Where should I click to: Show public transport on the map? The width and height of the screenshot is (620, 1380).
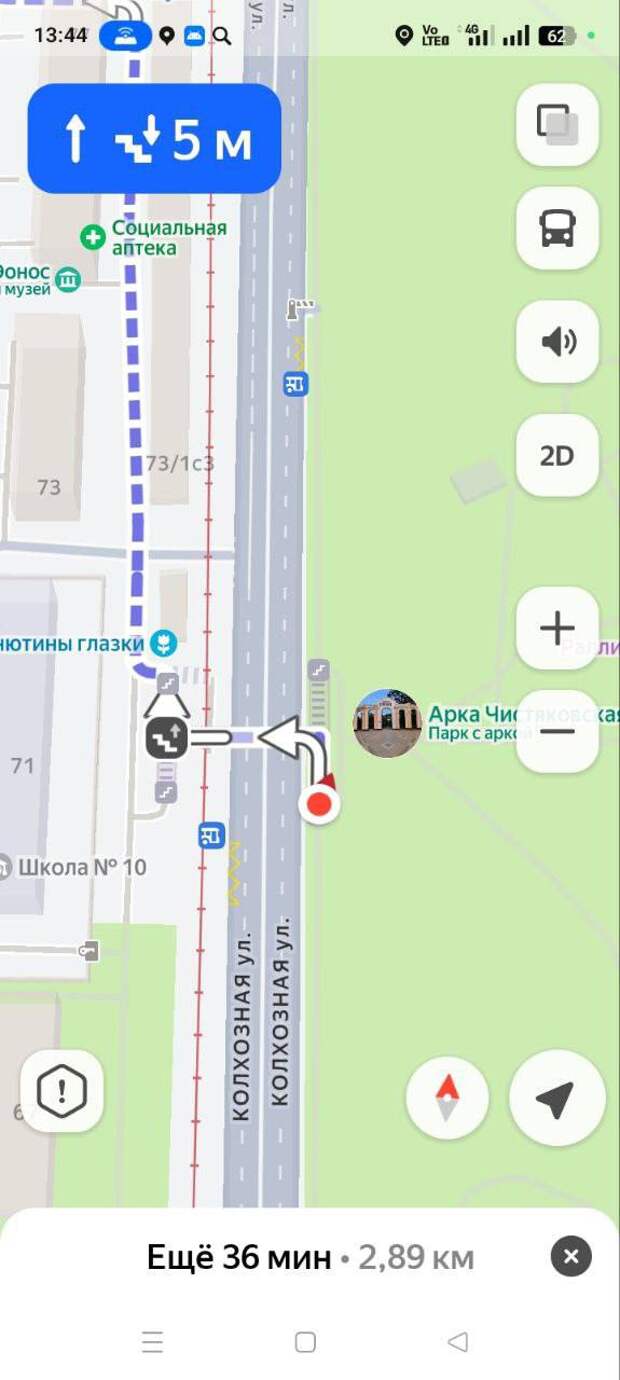557,229
